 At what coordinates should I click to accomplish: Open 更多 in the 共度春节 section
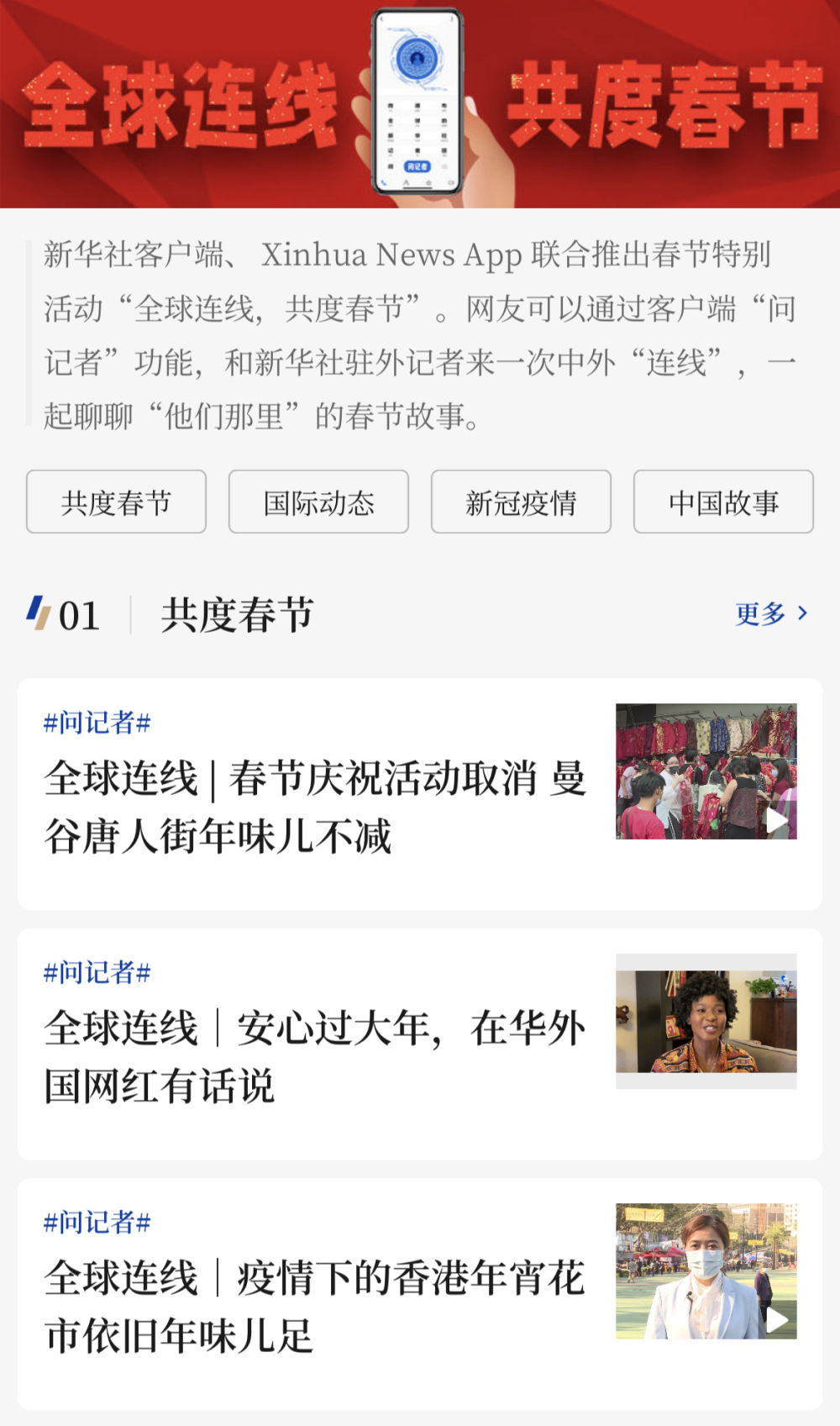771,614
